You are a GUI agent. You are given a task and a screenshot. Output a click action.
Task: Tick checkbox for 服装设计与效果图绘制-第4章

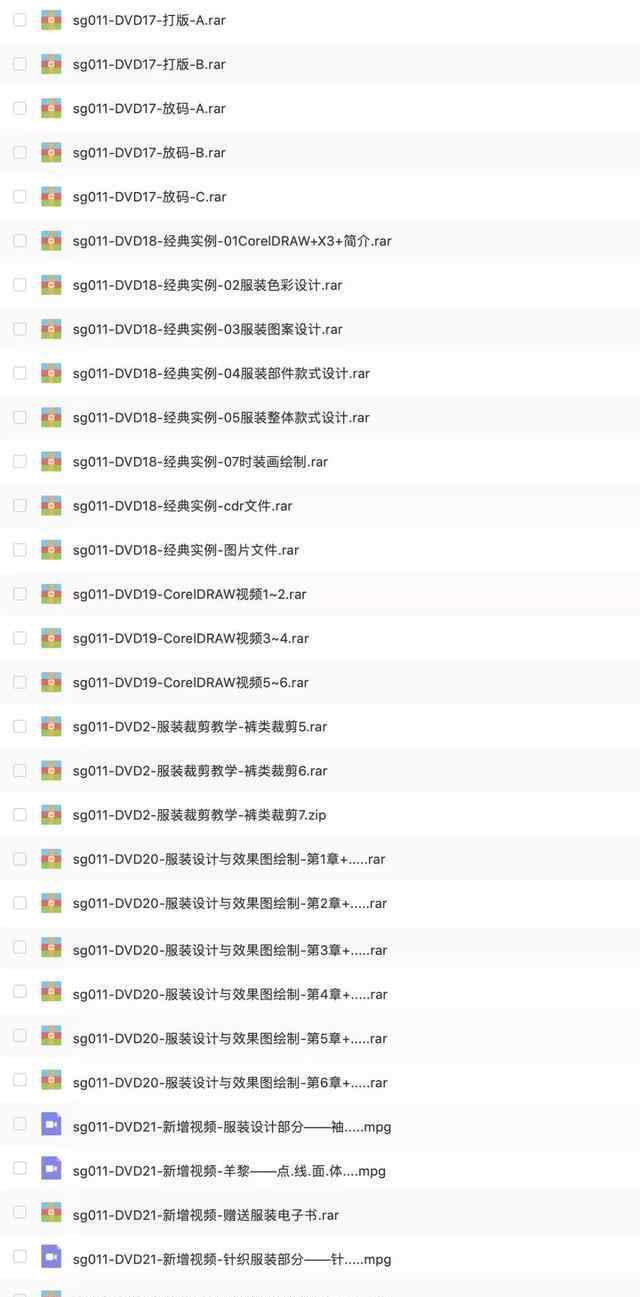(20, 991)
